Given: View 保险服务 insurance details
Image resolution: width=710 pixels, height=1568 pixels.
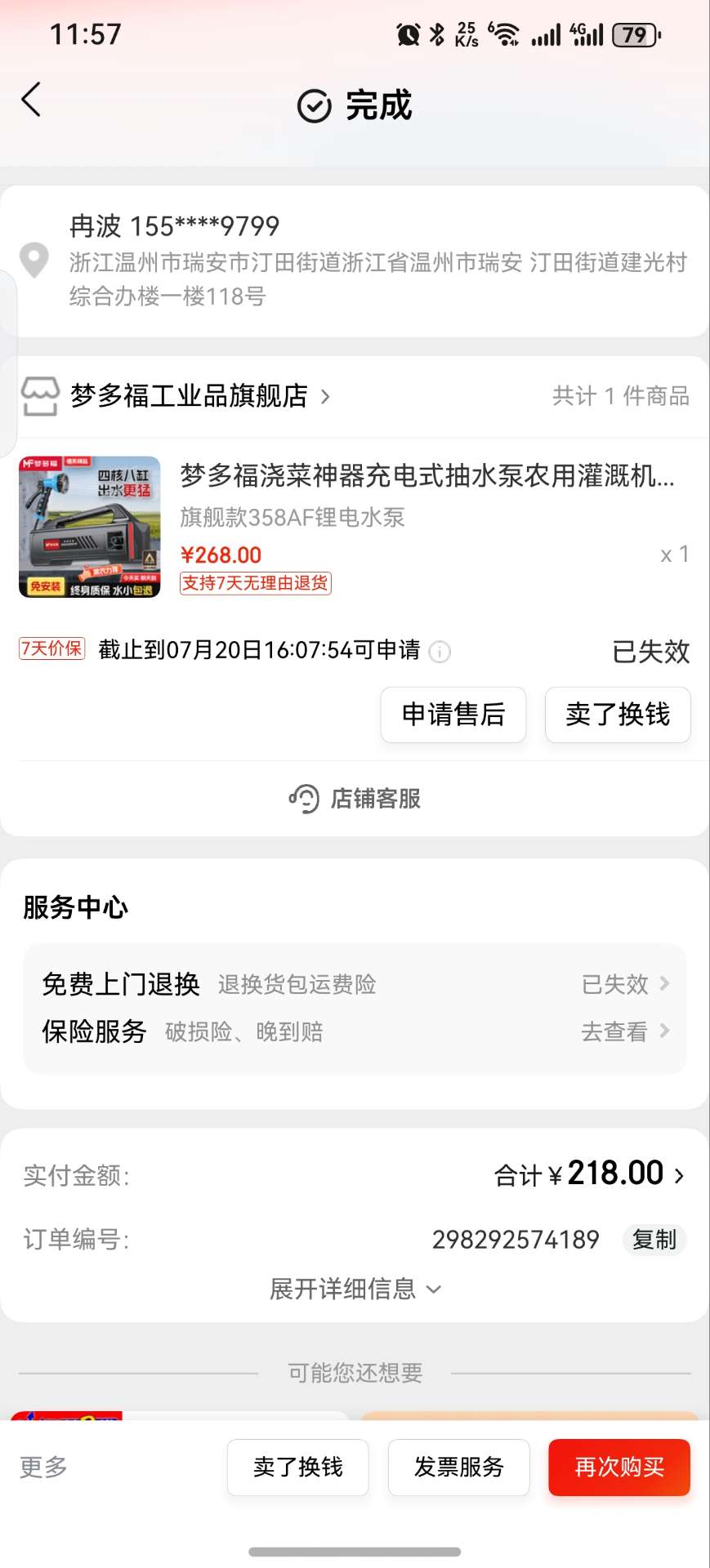Looking at the screenshot, I should coord(355,1031).
